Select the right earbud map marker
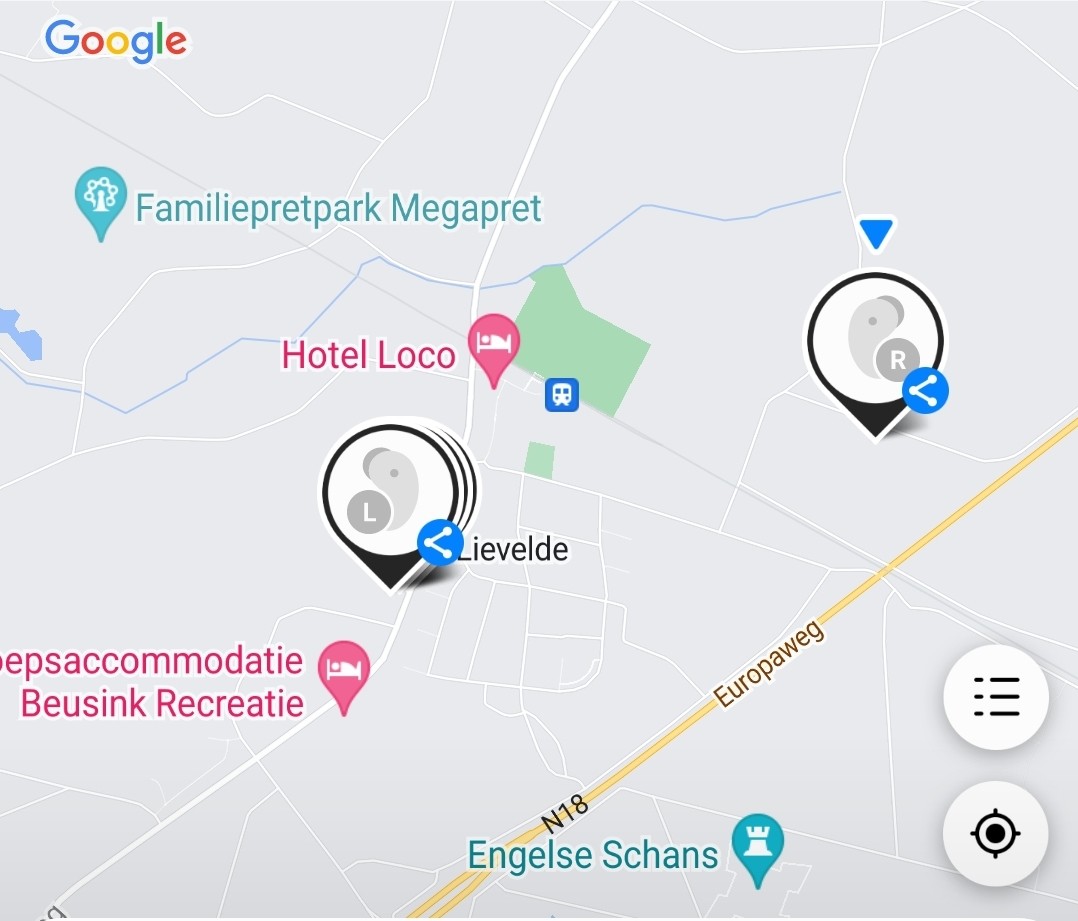Image resolution: width=1078 pixels, height=921 pixels. pos(874,340)
